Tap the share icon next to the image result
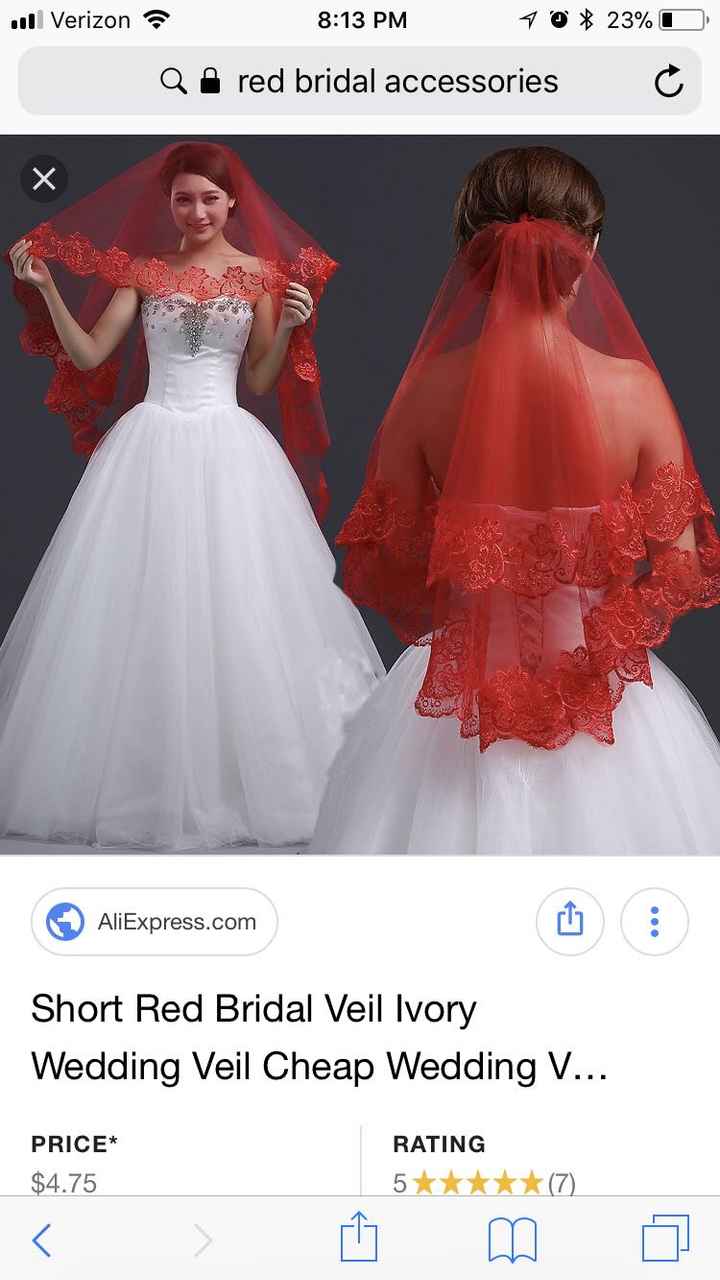This screenshot has width=720, height=1280. pyautogui.click(x=570, y=921)
